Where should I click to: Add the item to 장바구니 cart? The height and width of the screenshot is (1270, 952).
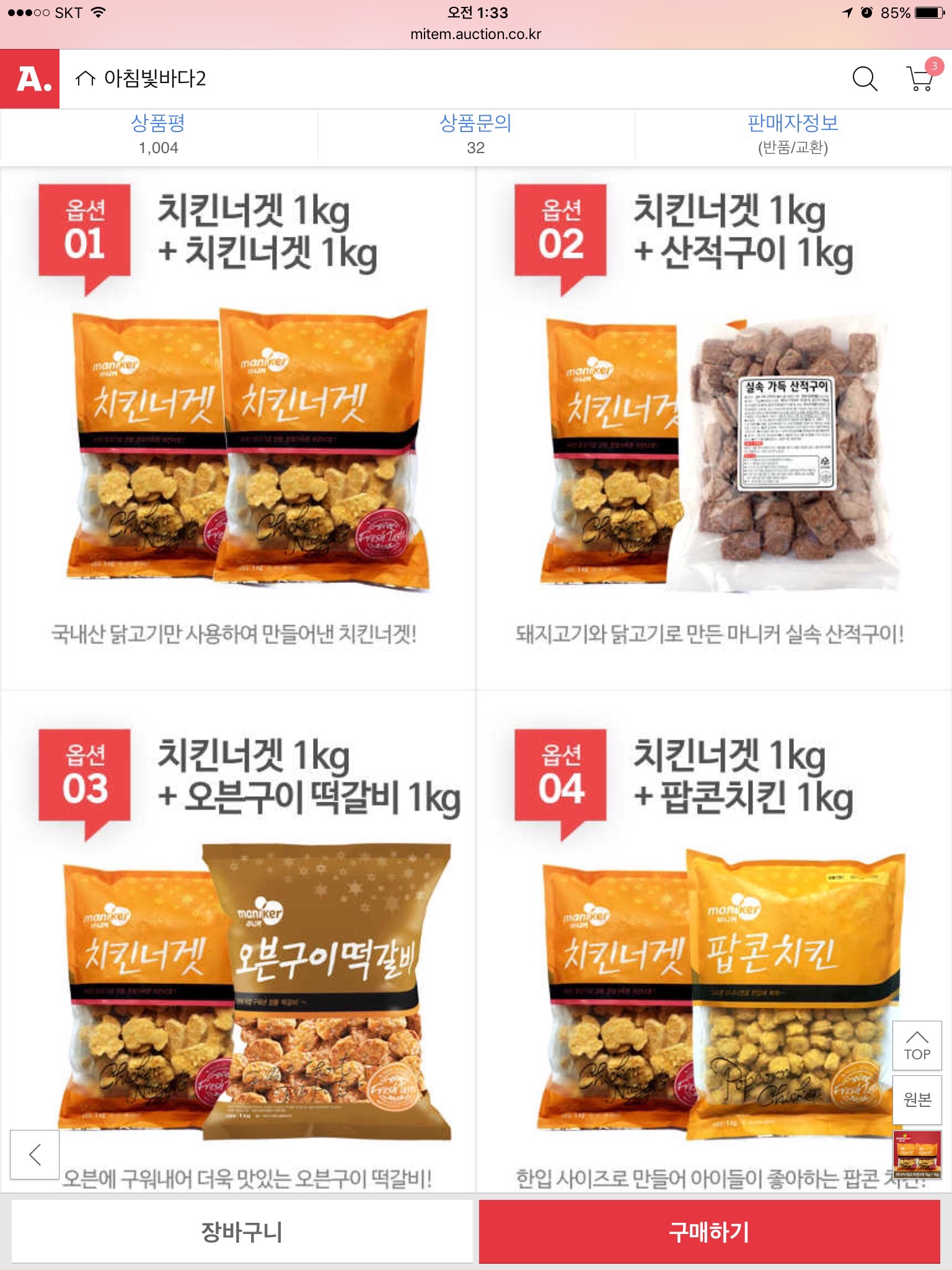242,1232
